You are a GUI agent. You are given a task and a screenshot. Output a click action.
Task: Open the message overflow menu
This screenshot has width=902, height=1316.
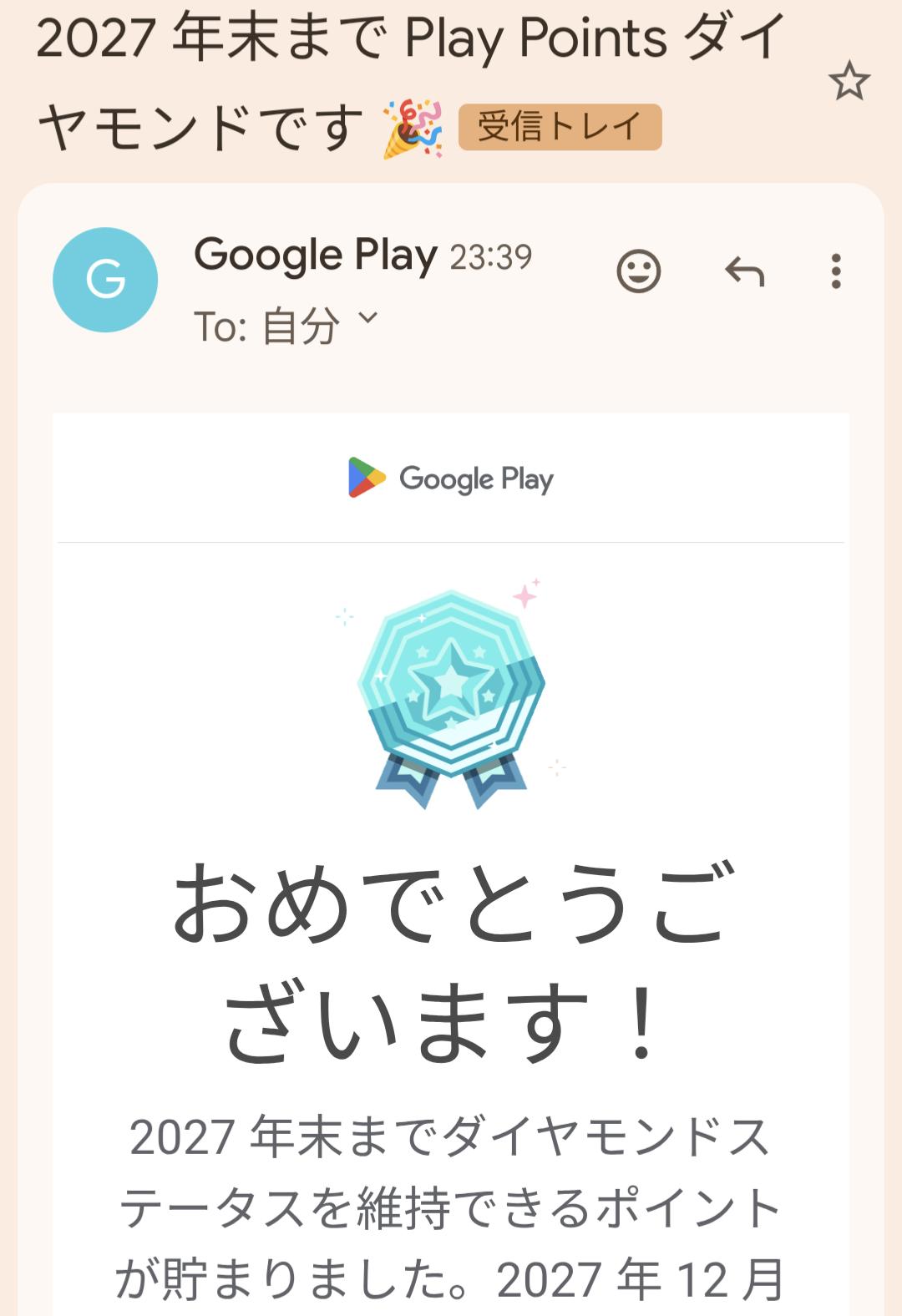(x=835, y=271)
